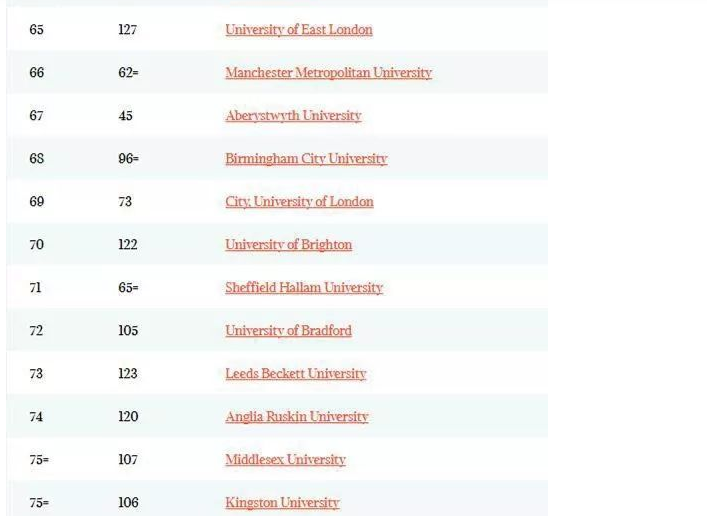Image resolution: width=707 pixels, height=516 pixels.
Task: Tap the University of Brighton link
Action: (288, 245)
